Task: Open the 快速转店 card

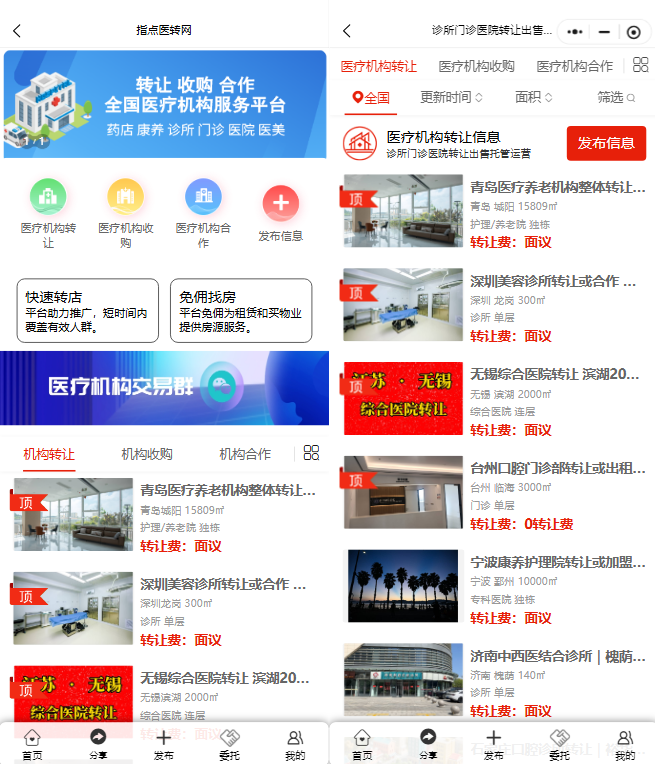Action: pyautogui.click(x=88, y=311)
